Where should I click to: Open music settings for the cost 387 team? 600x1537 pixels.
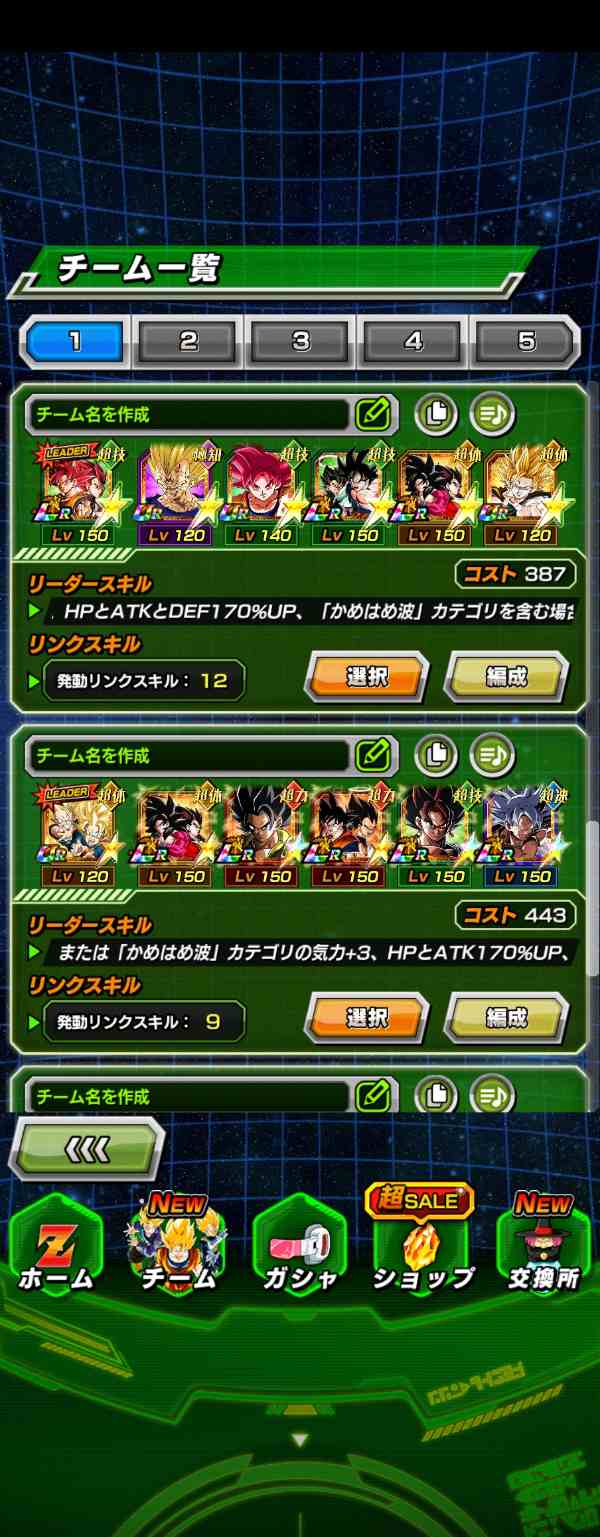coord(492,413)
